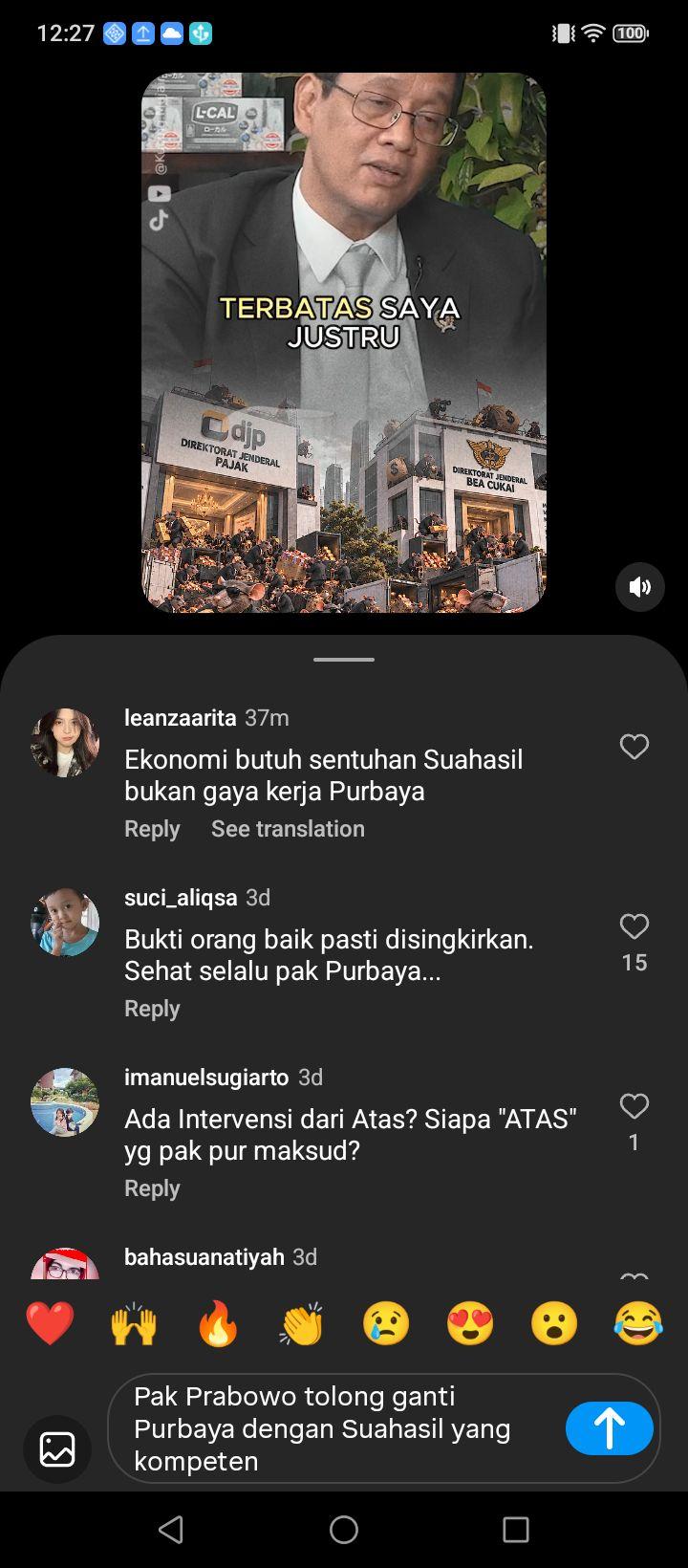Mute the video sound

click(640, 587)
